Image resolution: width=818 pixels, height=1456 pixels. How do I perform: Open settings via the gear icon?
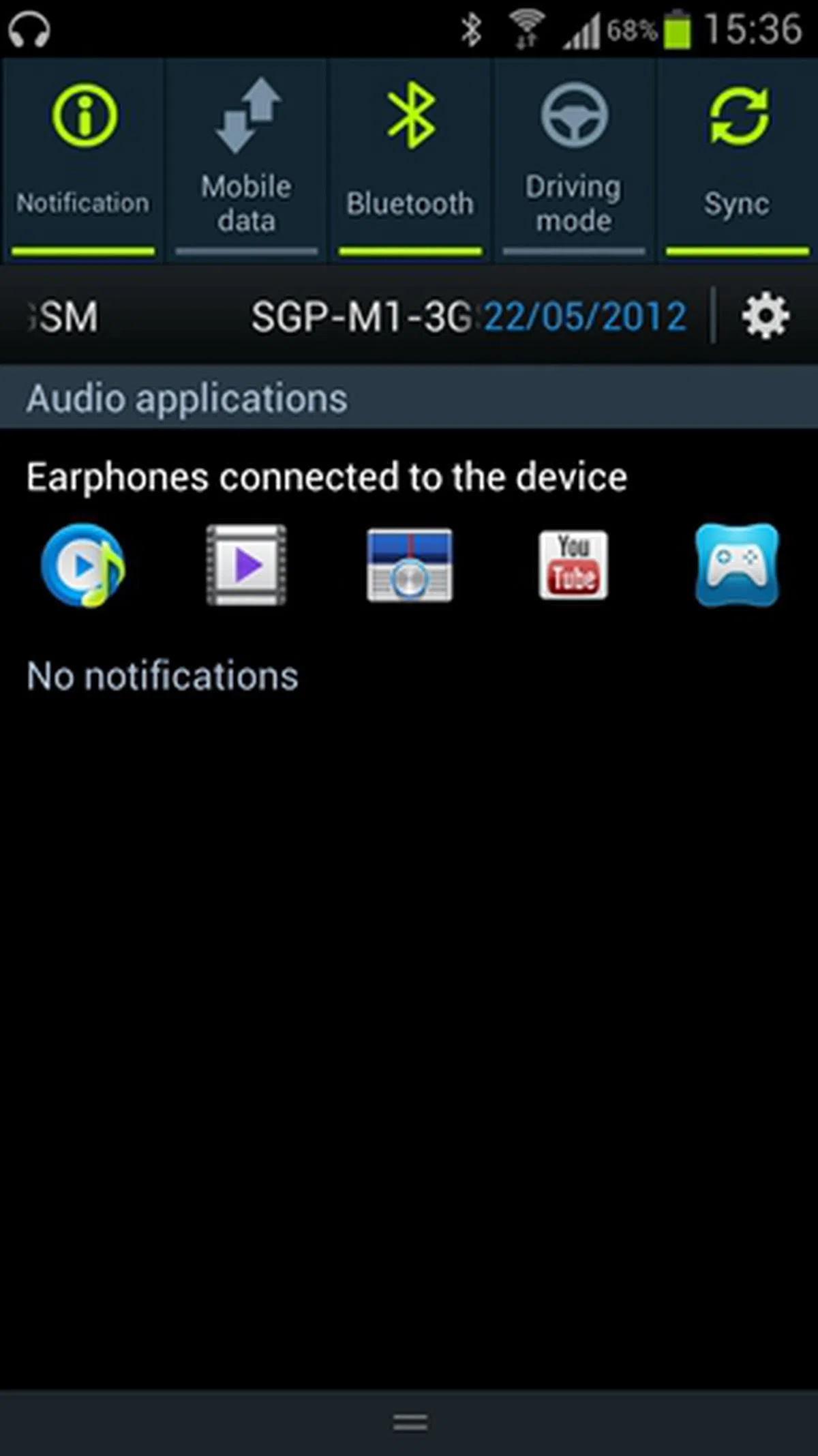click(x=766, y=316)
